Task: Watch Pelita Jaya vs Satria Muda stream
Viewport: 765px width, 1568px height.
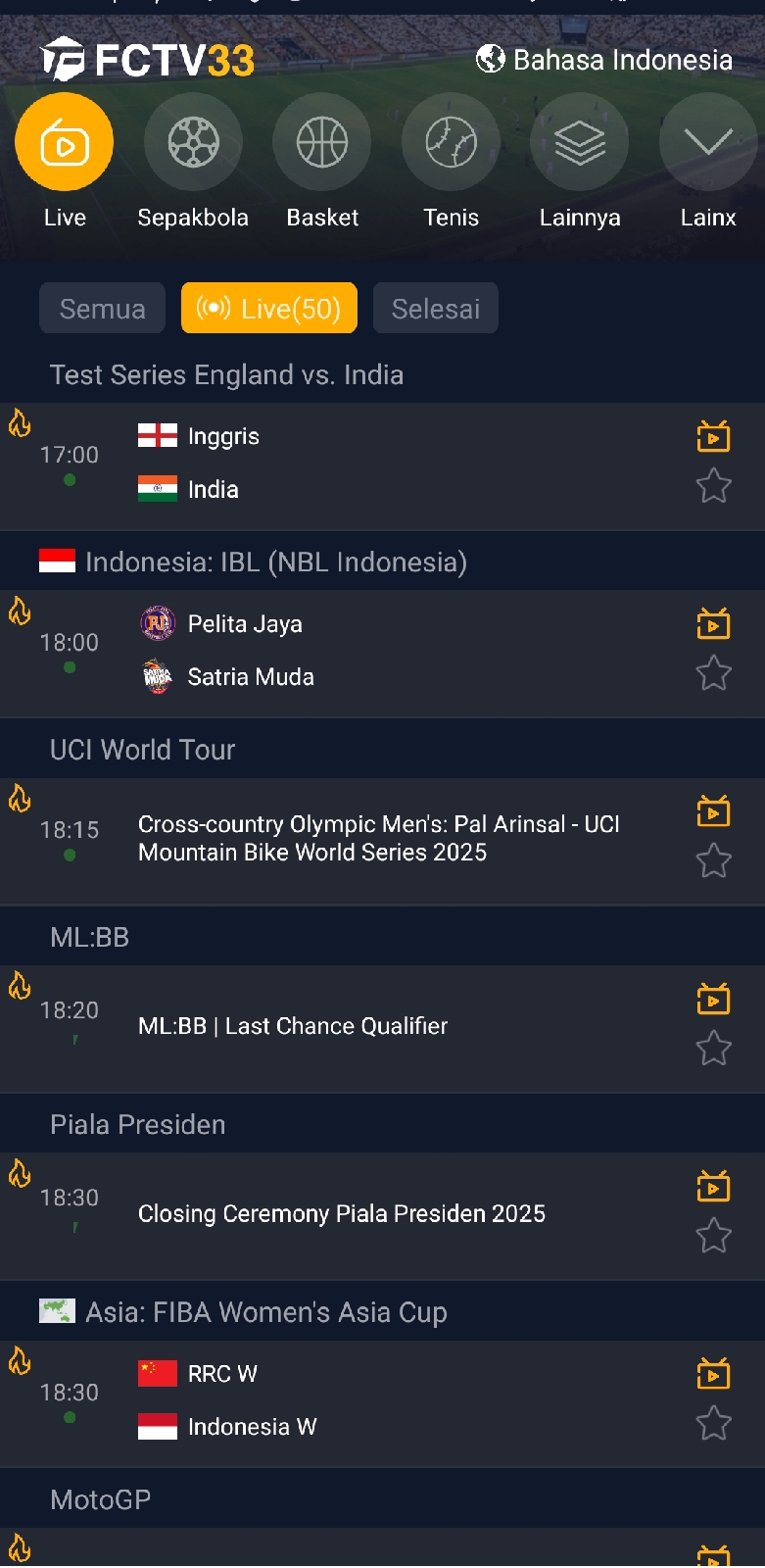Action: tap(714, 623)
